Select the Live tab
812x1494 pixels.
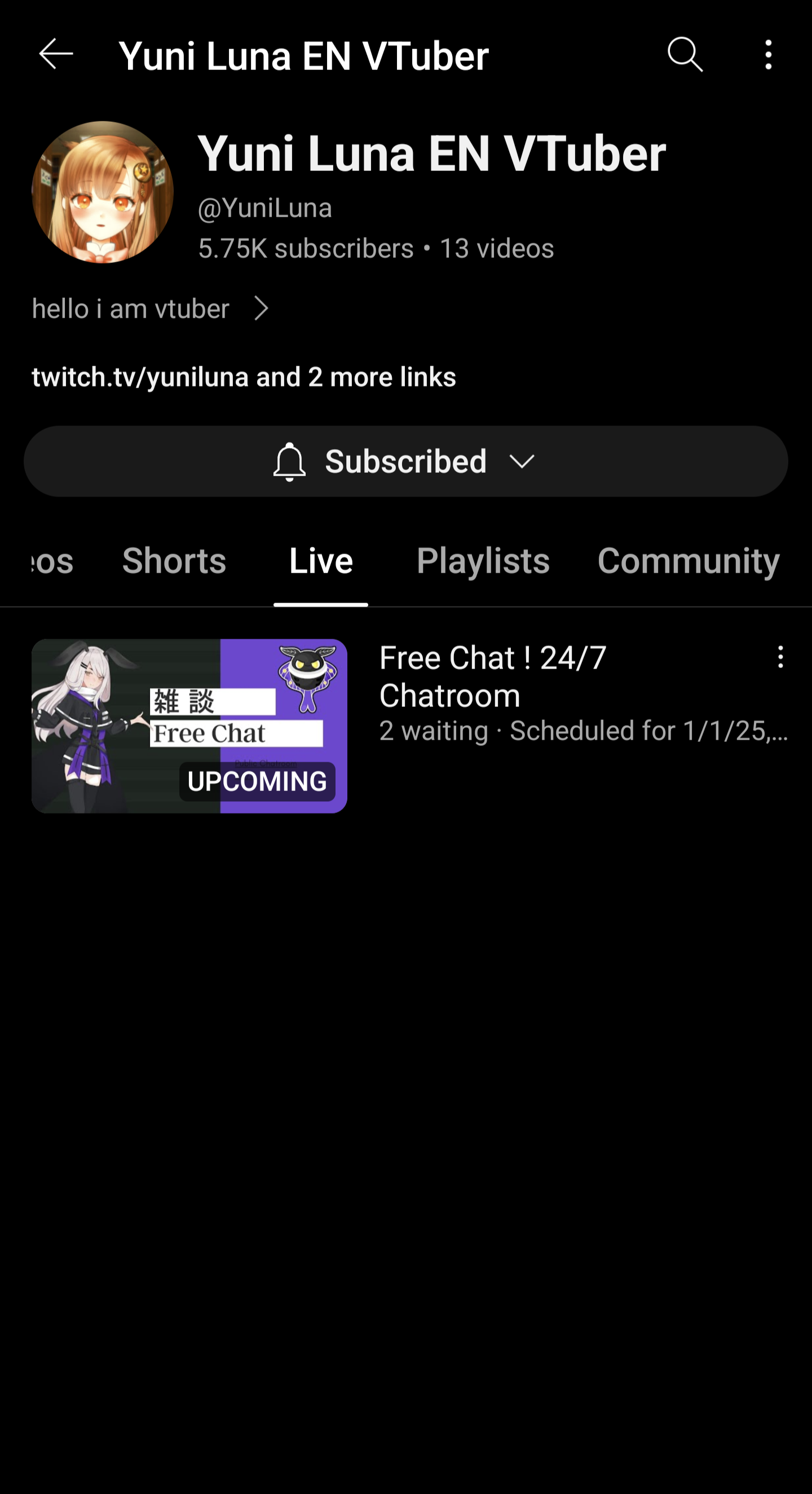pyautogui.click(x=320, y=561)
